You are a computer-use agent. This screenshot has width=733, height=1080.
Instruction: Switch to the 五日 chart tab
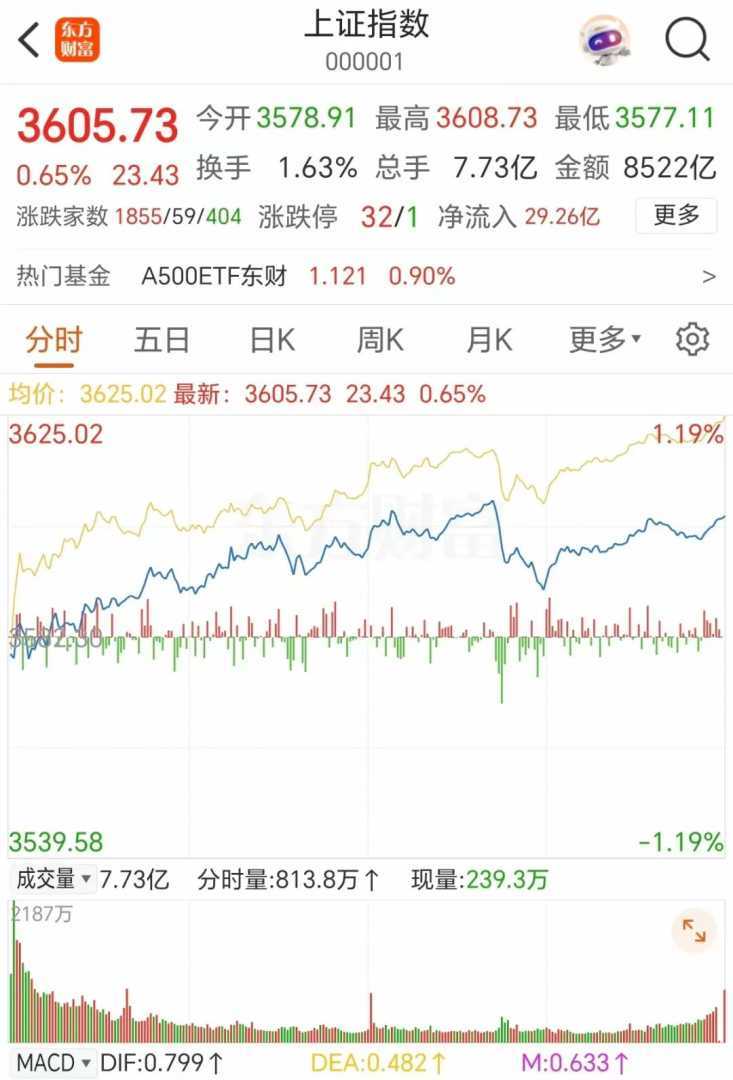[x=162, y=340]
